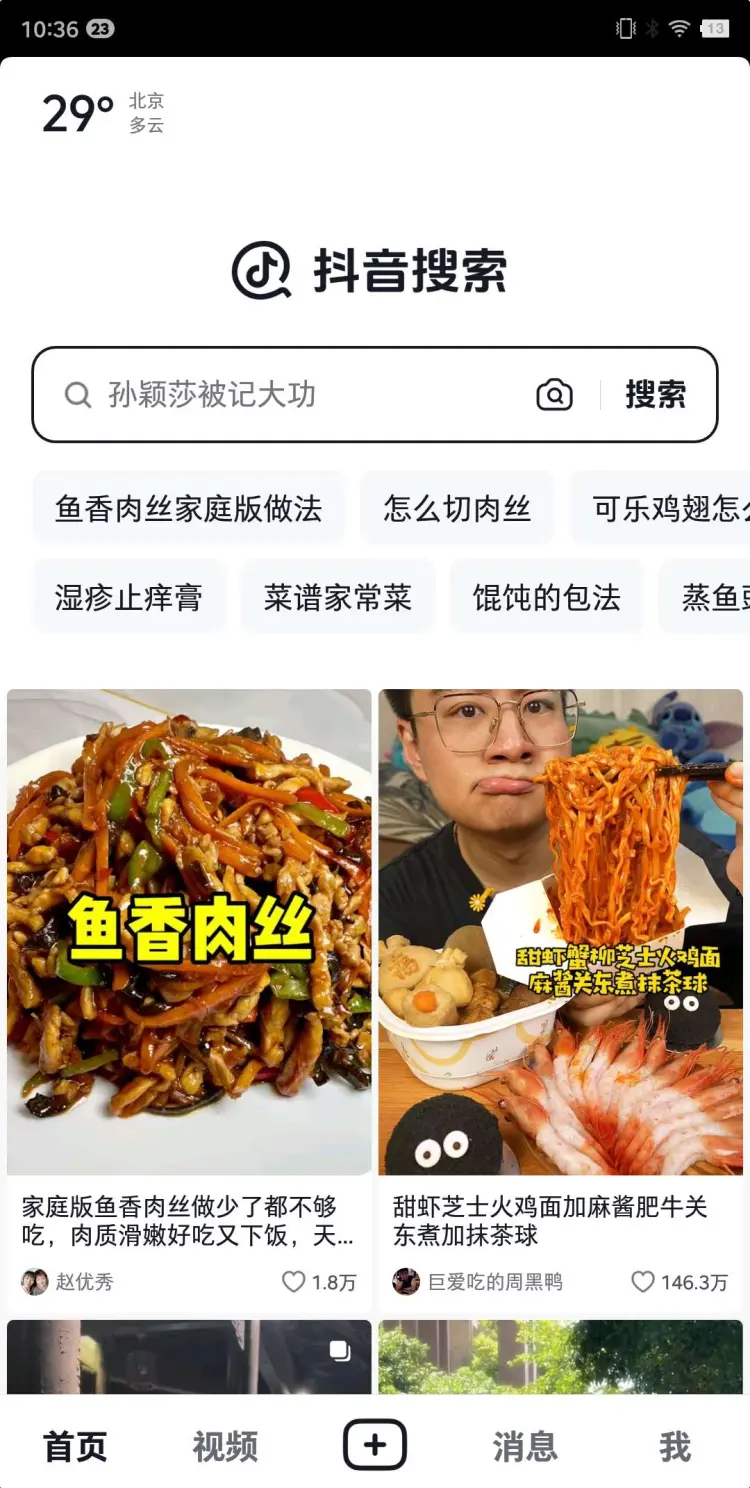Open the 菜谱家常菜 suggestion
This screenshot has height=1488, width=750.
[338, 597]
